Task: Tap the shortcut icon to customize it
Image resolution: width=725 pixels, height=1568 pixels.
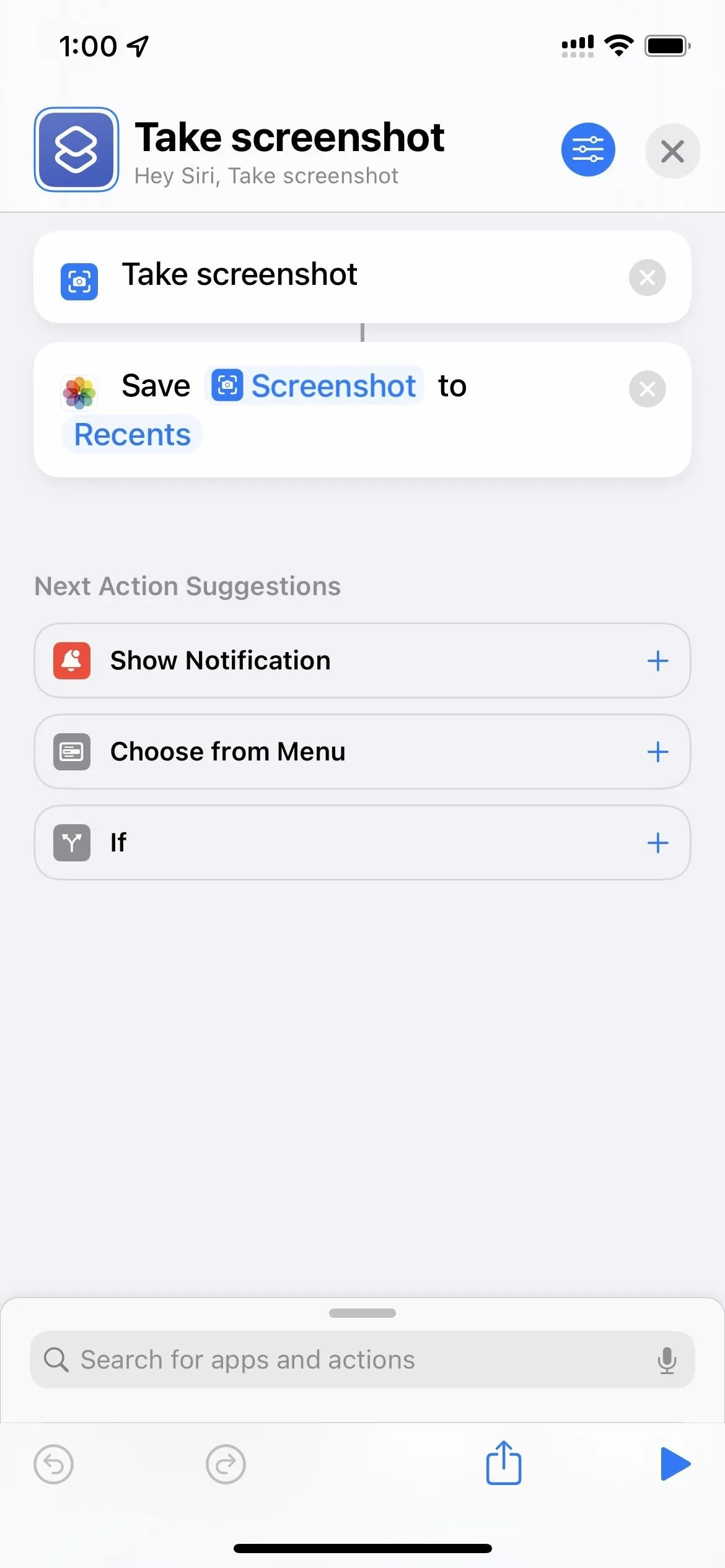Action: (76, 150)
